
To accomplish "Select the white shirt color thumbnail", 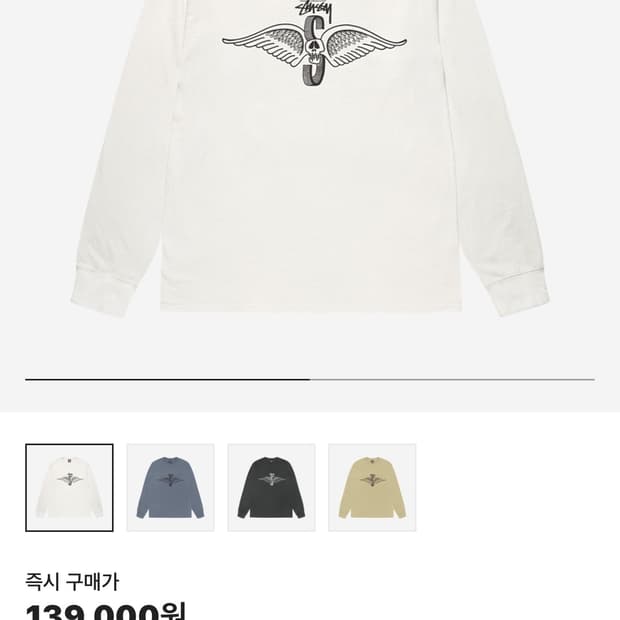I will pyautogui.click(x=69, y=488).
